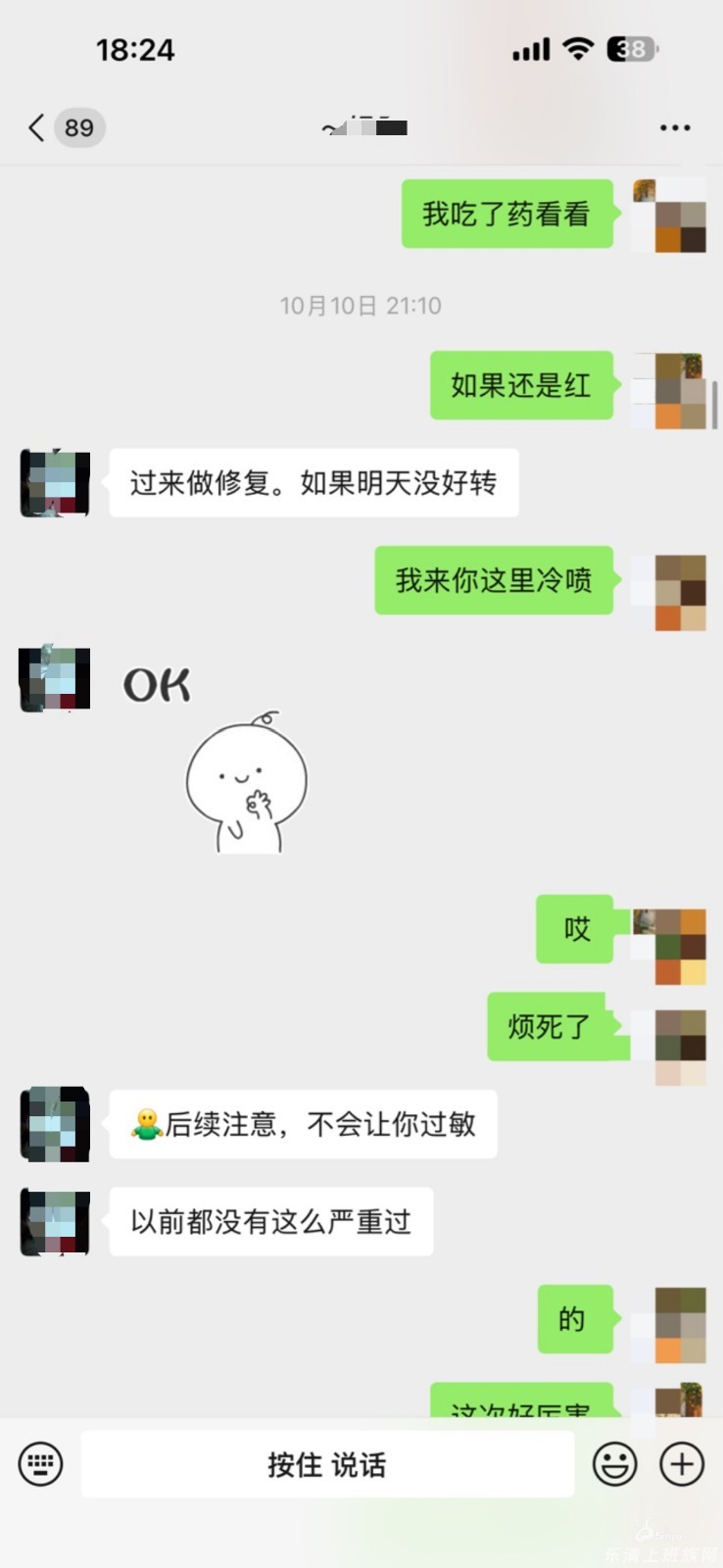Go back to the chat list
The height and width of the screenshot is (1568, 723).
(37, 127)
